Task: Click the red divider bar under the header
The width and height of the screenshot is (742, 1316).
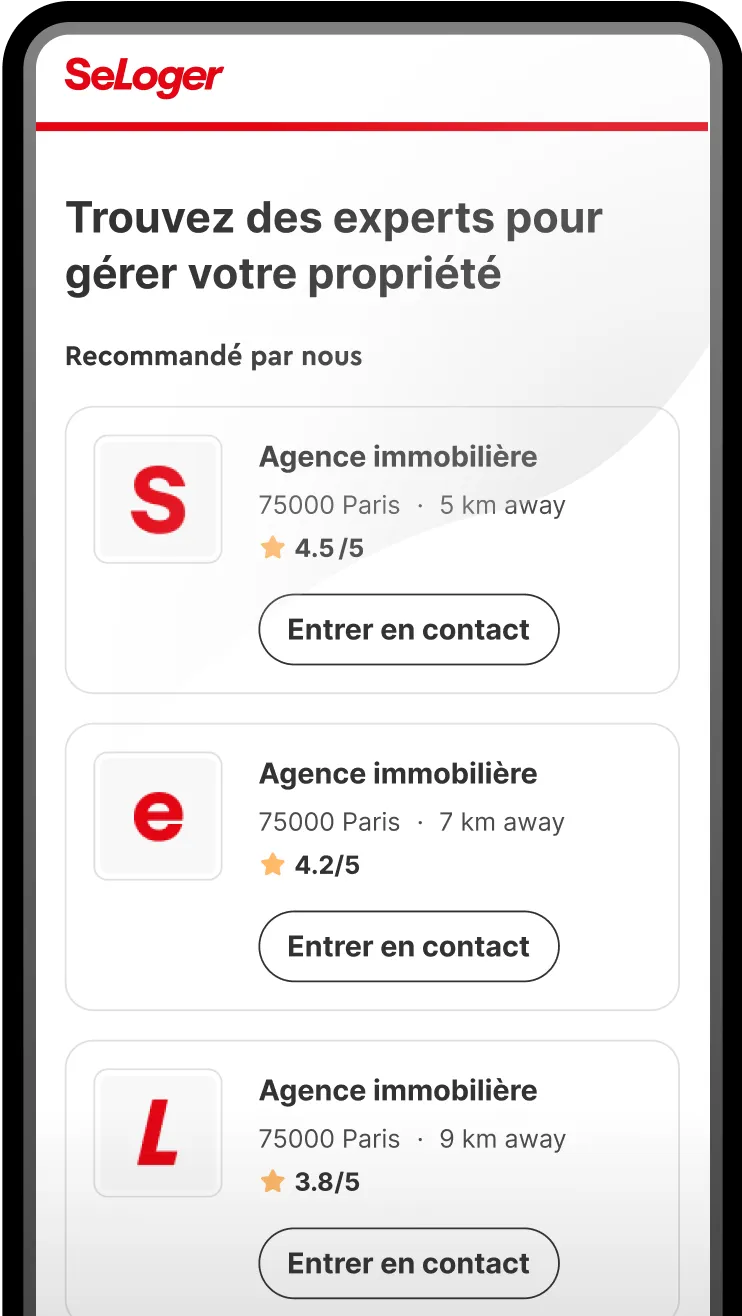Action: tap(371, 125)
